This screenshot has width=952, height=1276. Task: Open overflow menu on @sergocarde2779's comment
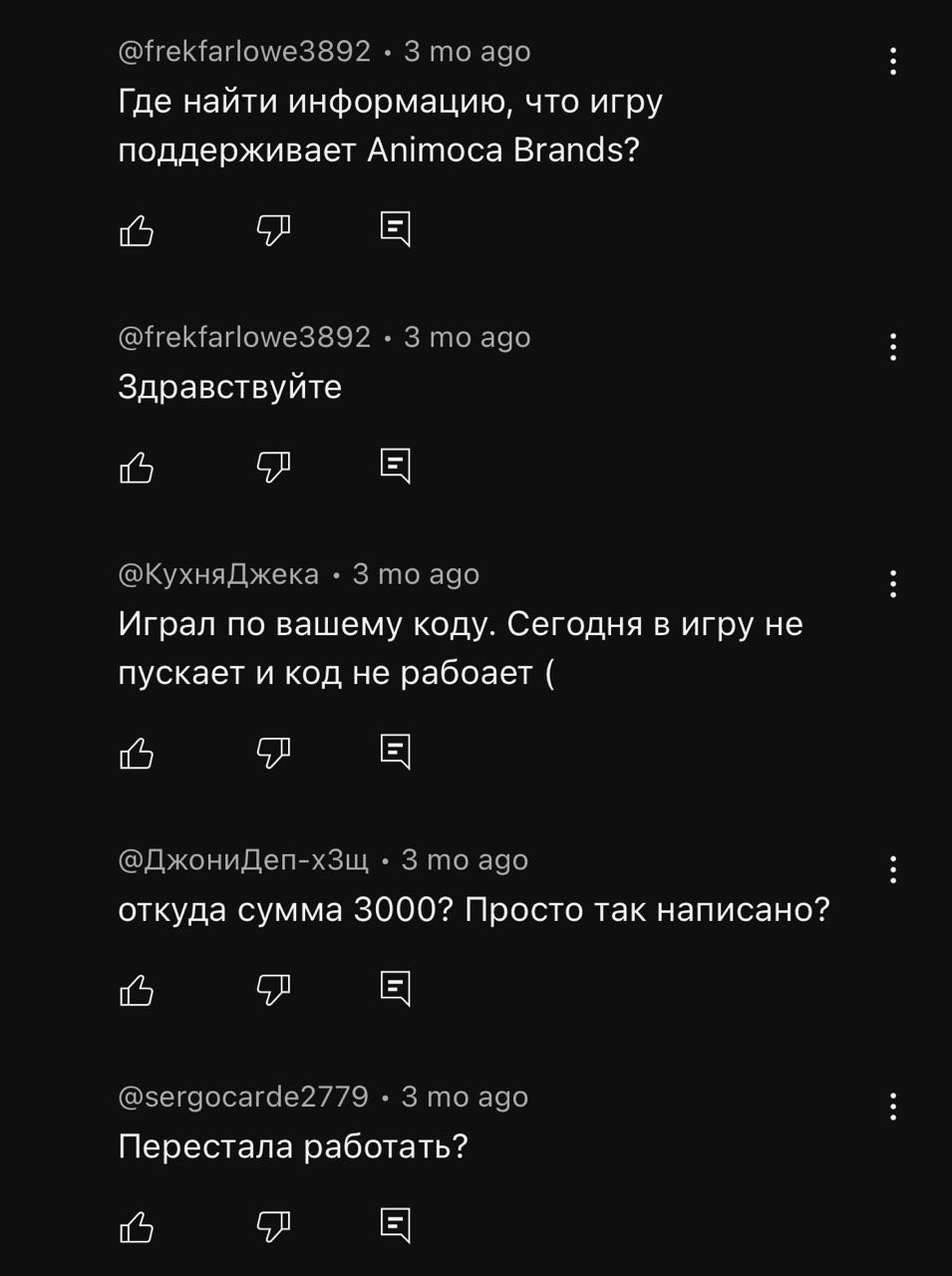893,1107
